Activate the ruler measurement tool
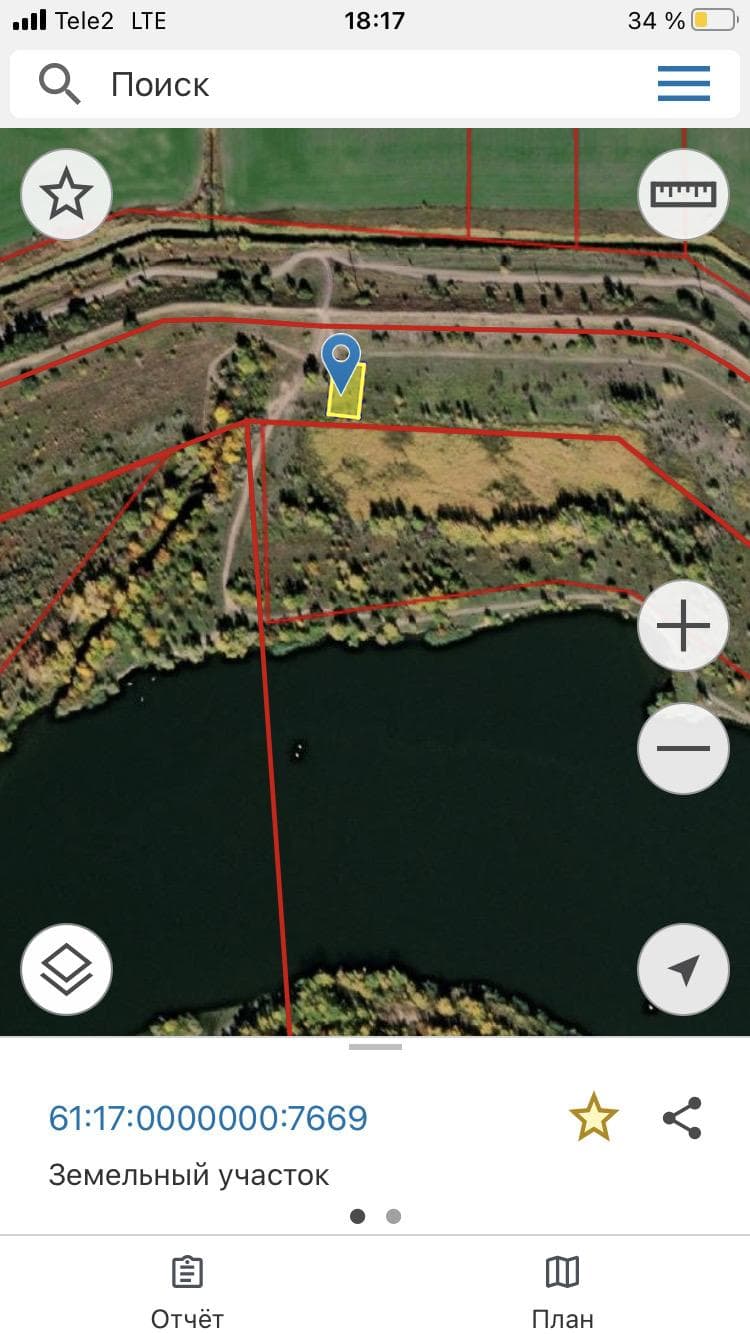Screen dimensions: 750x1334 pyautogui.click(x=684, y=194)
